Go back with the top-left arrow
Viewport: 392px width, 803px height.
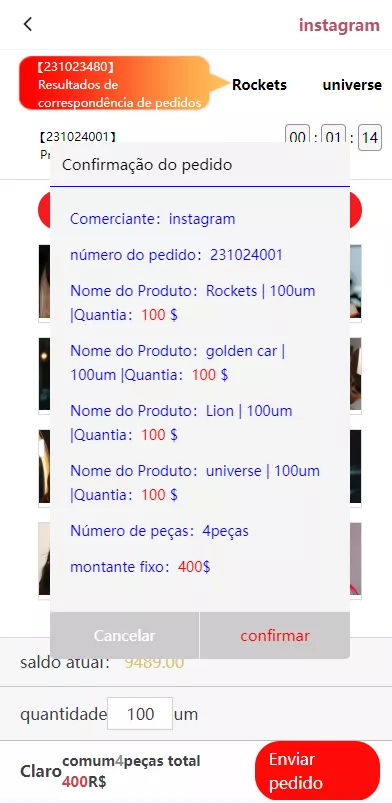click(28, 24)
